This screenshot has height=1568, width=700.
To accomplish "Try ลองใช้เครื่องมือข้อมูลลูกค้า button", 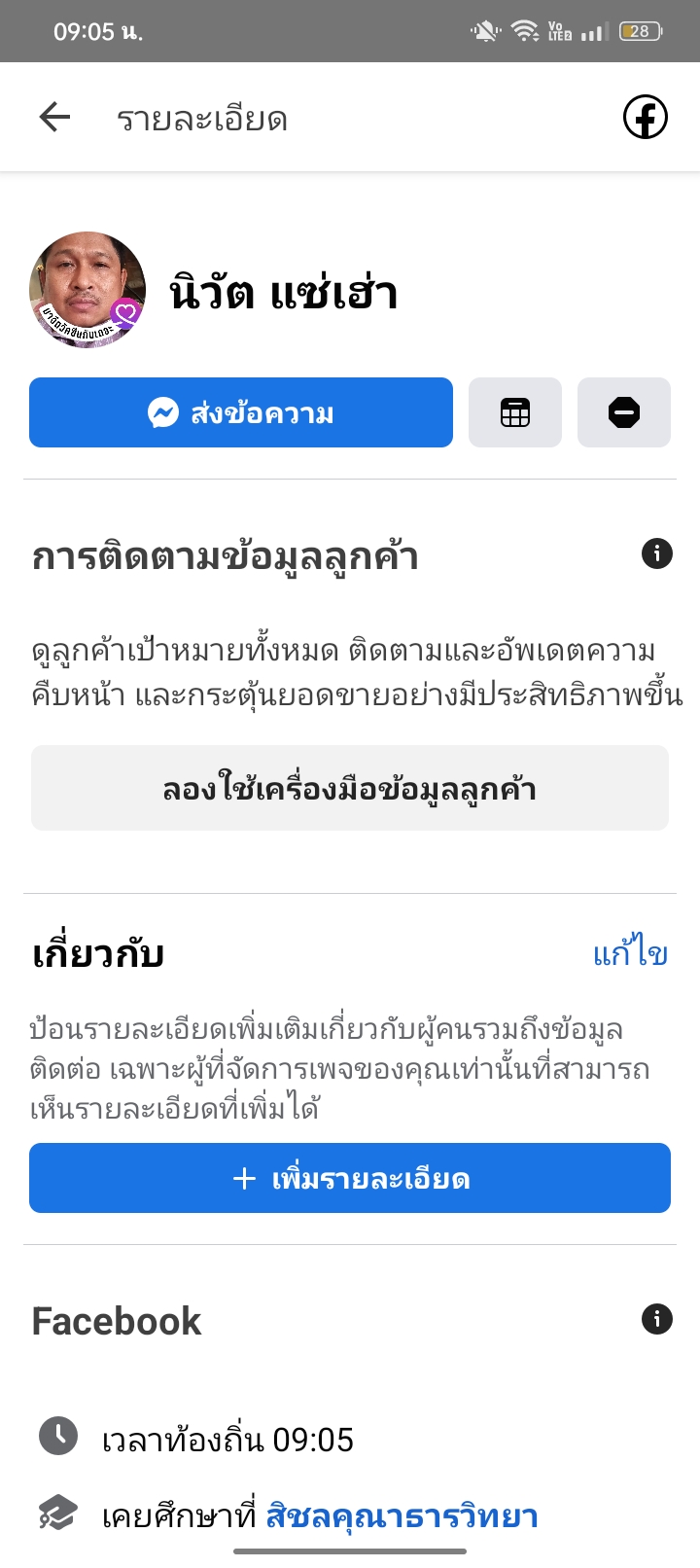I will coord(350,789).
